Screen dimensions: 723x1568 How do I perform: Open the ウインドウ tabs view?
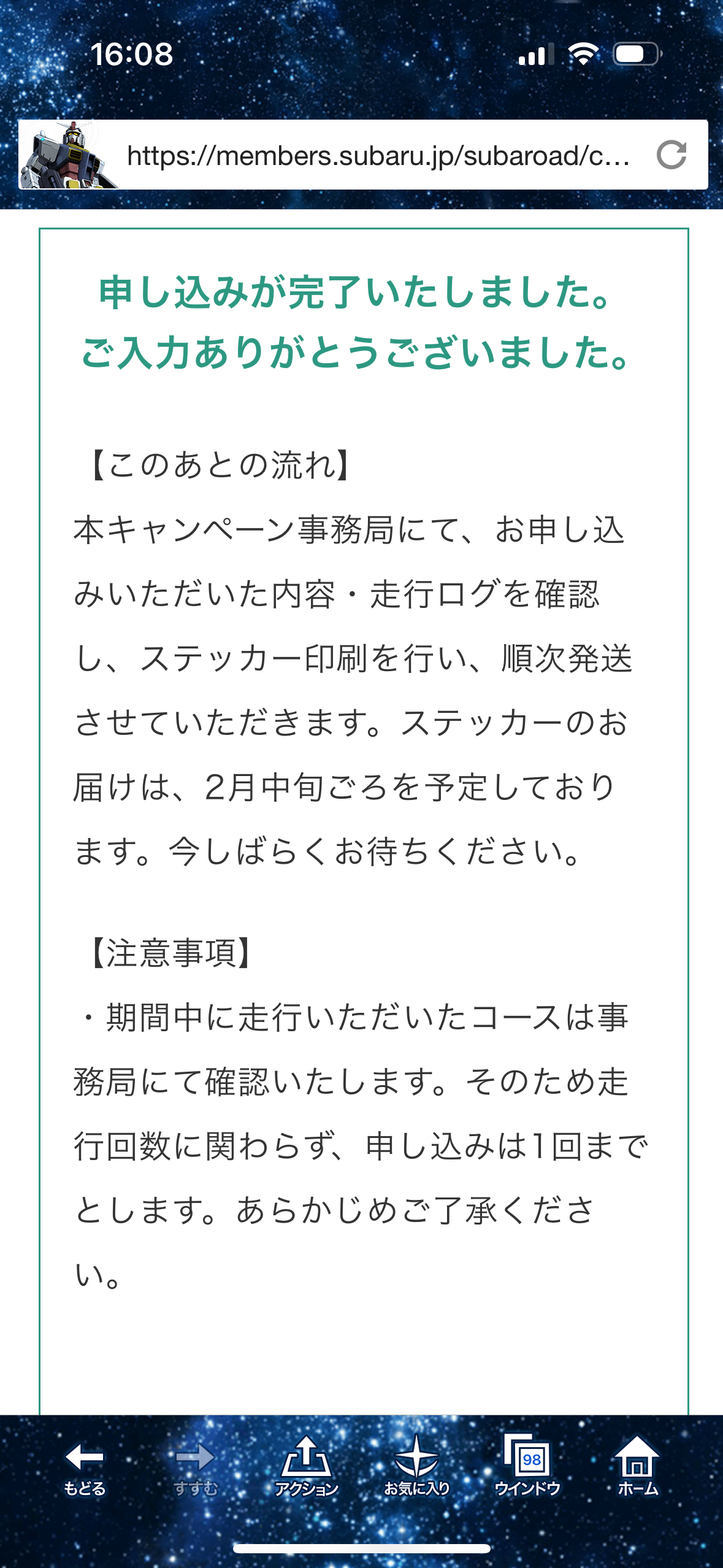pyautogui.click(x=527, y=1466)
